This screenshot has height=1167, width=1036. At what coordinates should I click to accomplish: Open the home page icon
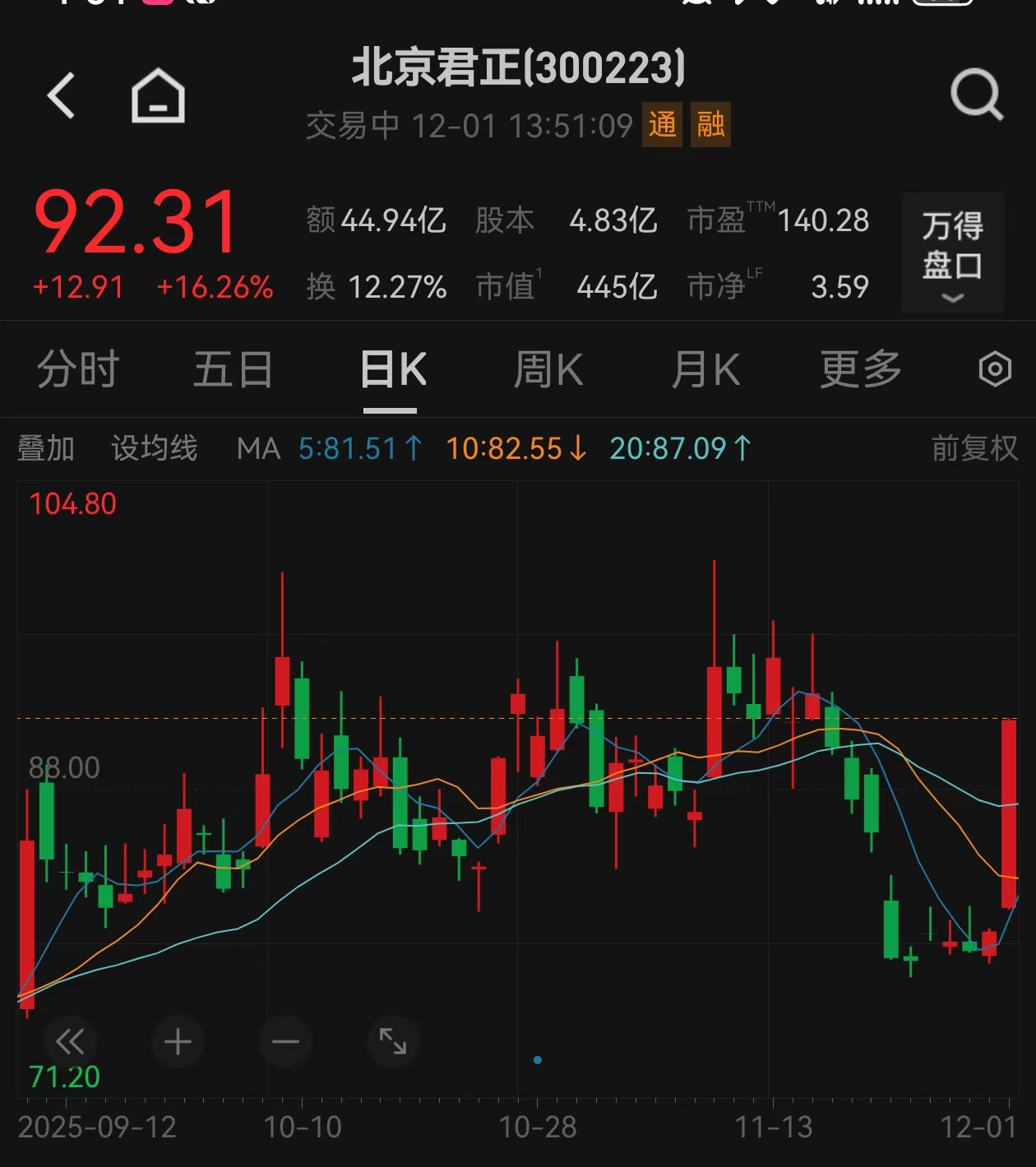(x=158, y=96)
